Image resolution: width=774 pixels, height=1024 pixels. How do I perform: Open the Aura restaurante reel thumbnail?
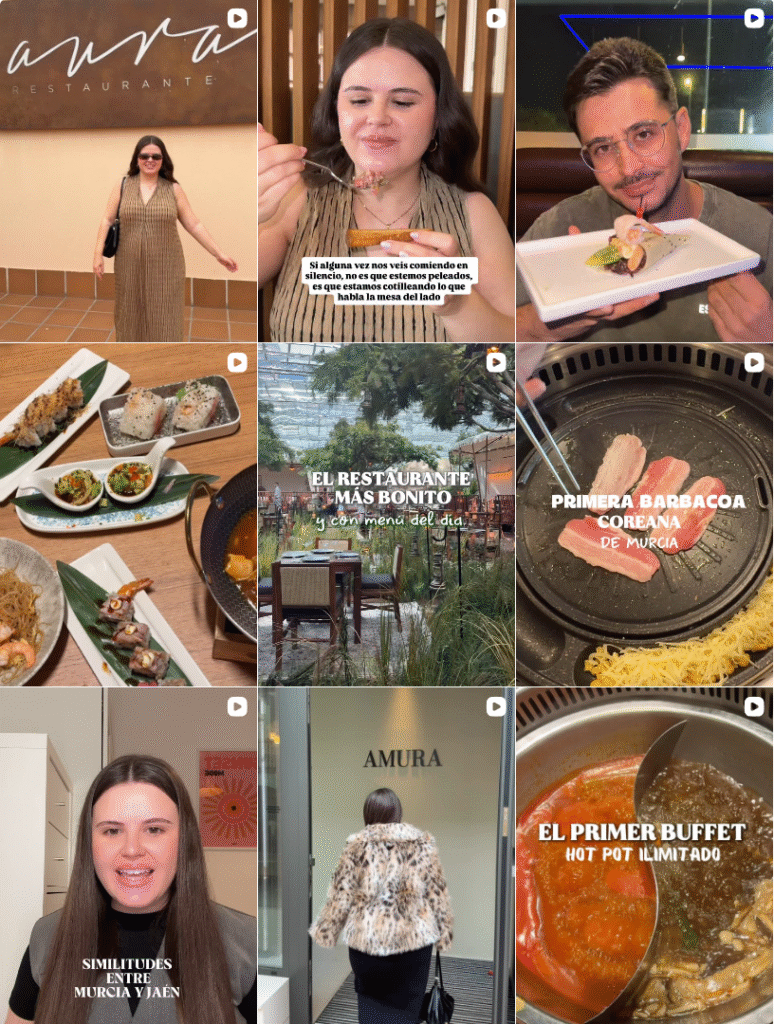pos(128,170)
